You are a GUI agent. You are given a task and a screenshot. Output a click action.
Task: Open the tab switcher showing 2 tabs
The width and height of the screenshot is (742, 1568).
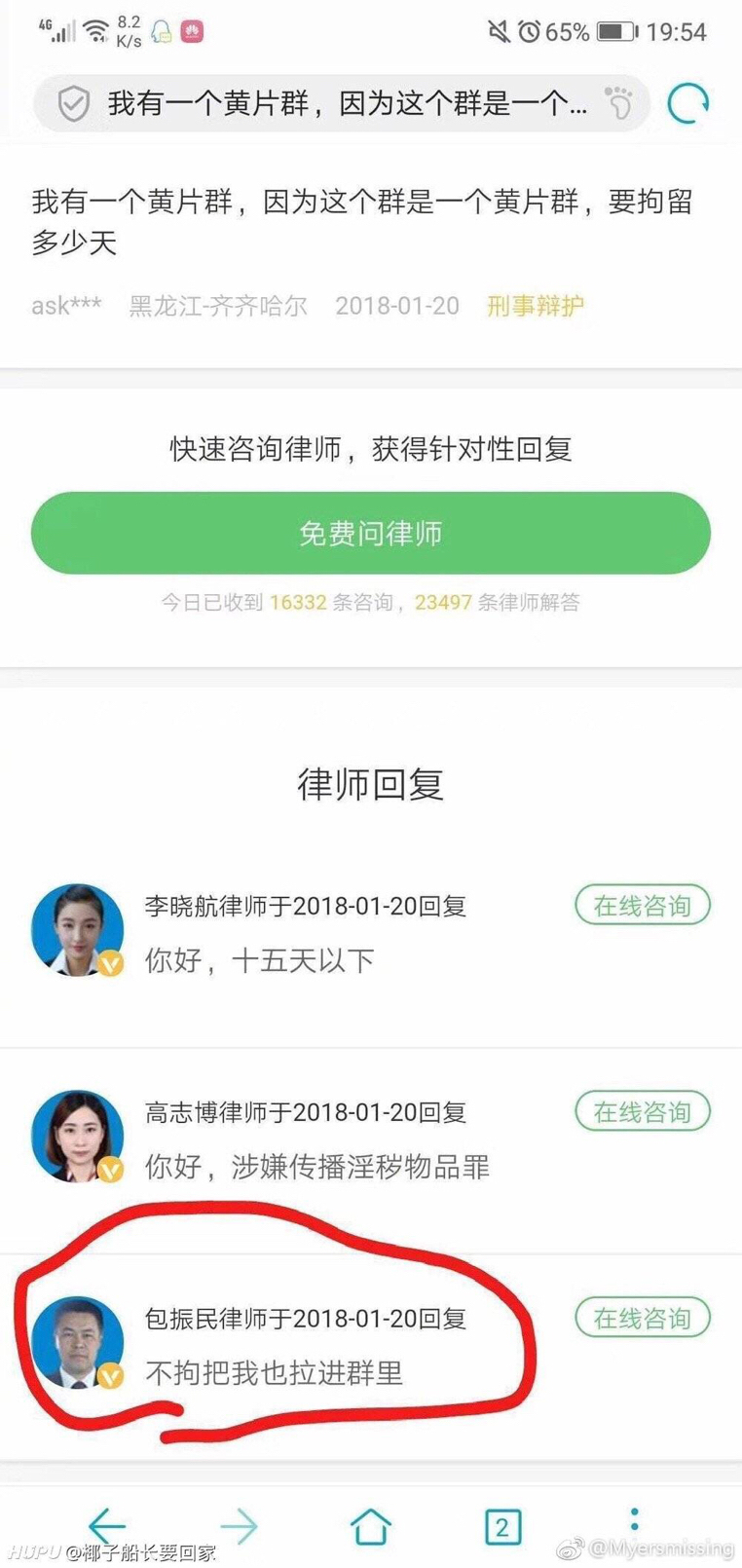[x=502, y=1526]
